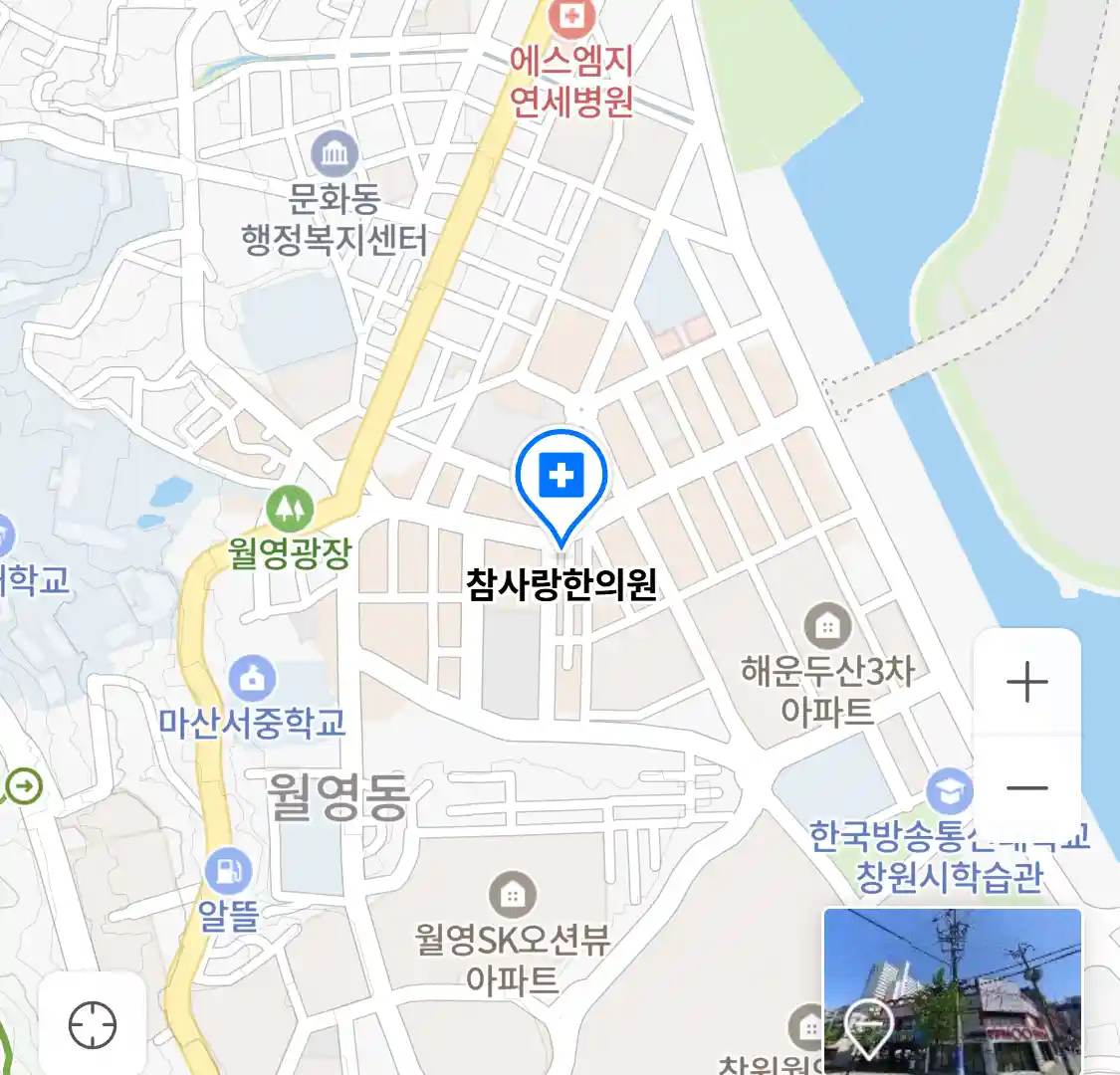This screenshot has width=1120, height=1075.
Task: Open the street view thumbnail
Action: click(952, 990)
